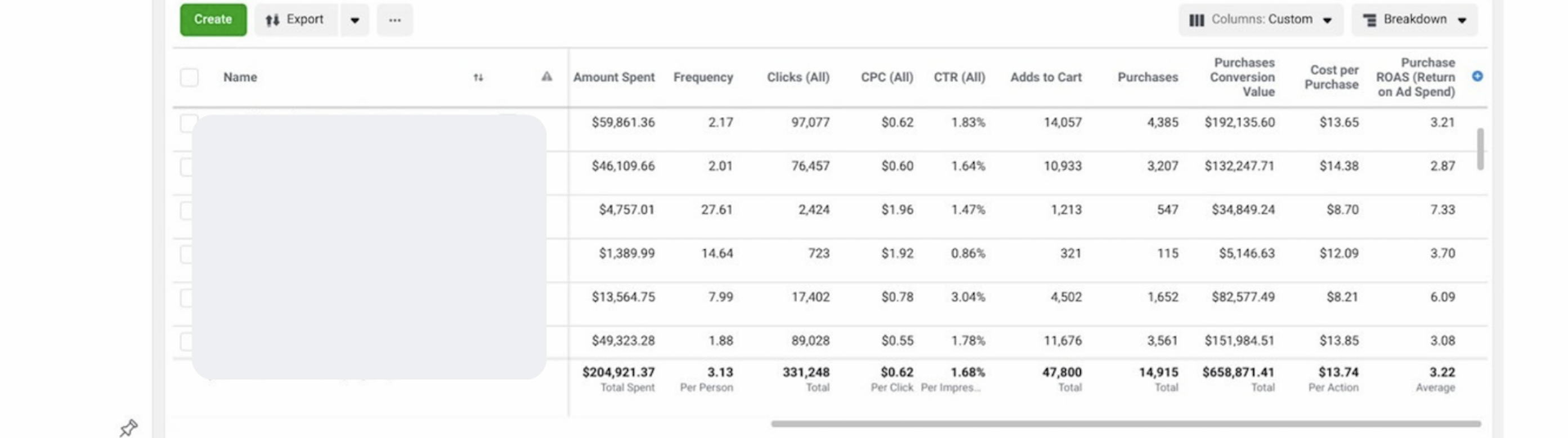1568x438 pixels.
Task: Open the three-dot more options menu
Action: [x=395, y=20]
